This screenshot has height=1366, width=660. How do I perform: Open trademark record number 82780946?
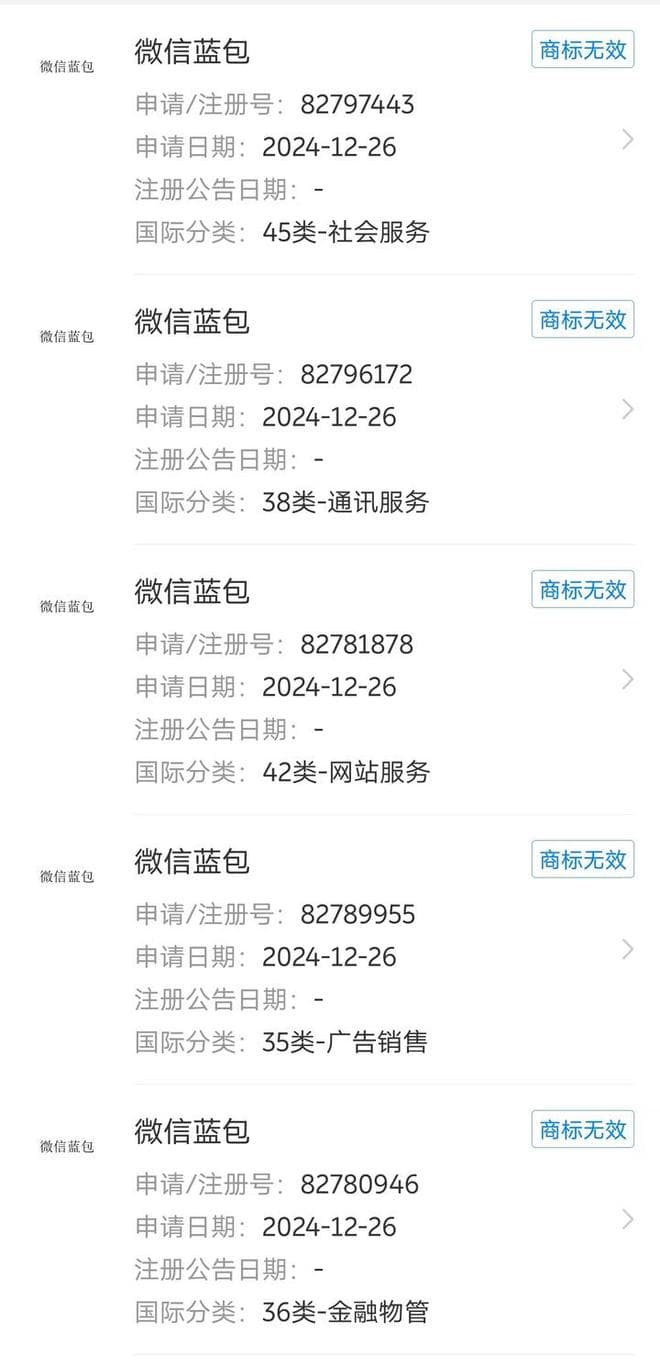click(357, 1185)
